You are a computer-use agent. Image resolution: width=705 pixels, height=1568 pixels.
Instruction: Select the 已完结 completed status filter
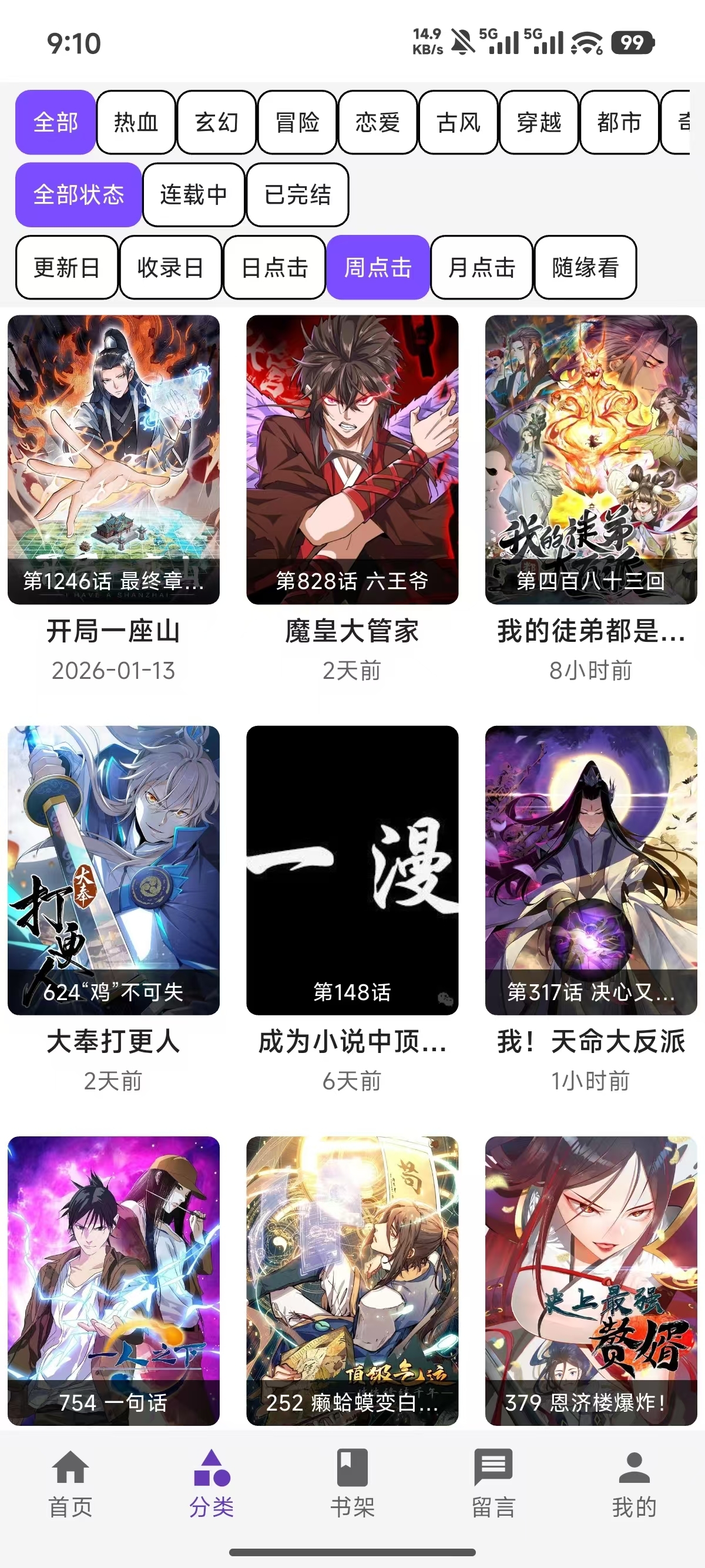[x=298, y=196]
